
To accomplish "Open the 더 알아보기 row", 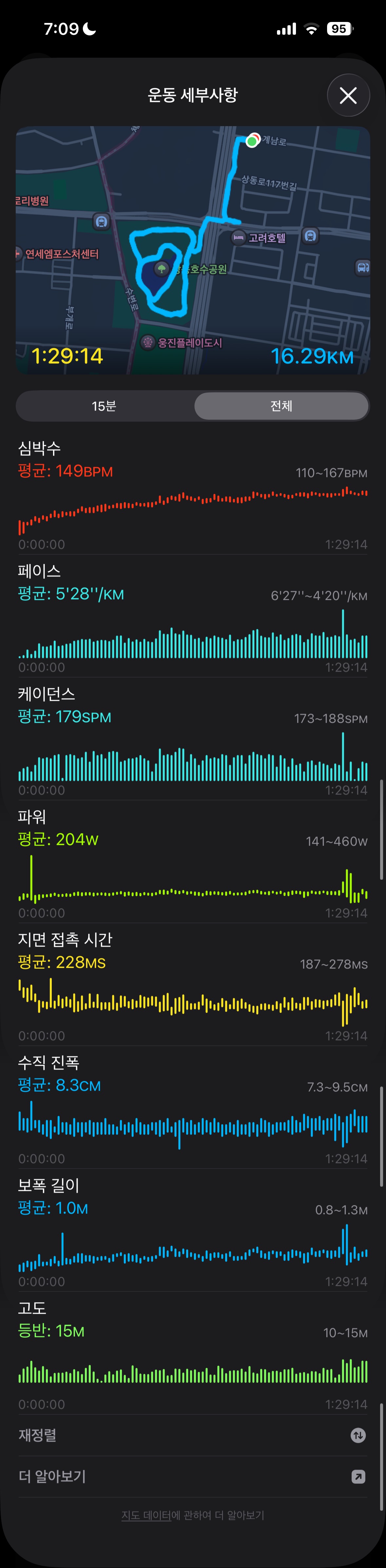I will (192, 1477).
